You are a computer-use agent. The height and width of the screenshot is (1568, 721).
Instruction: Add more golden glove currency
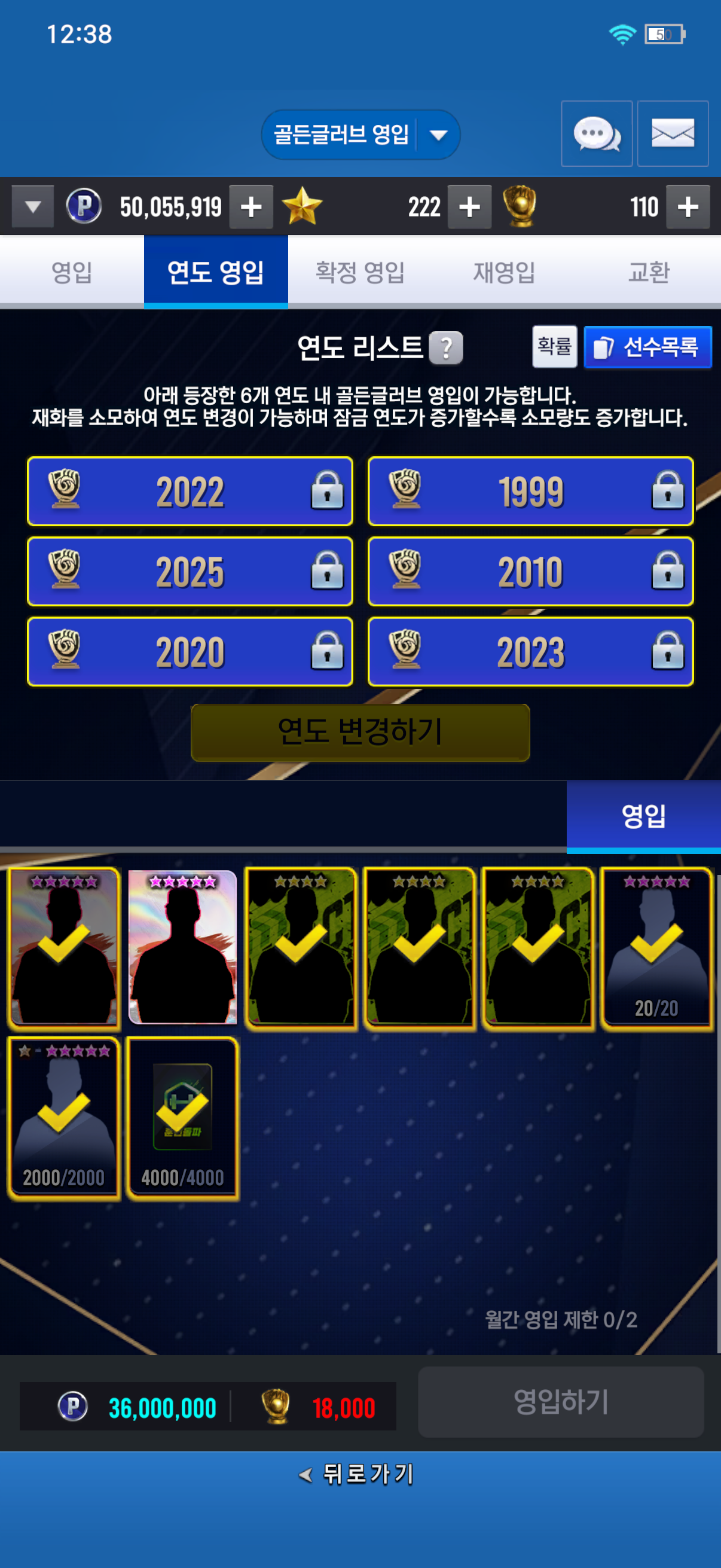[x=688, y=208]
